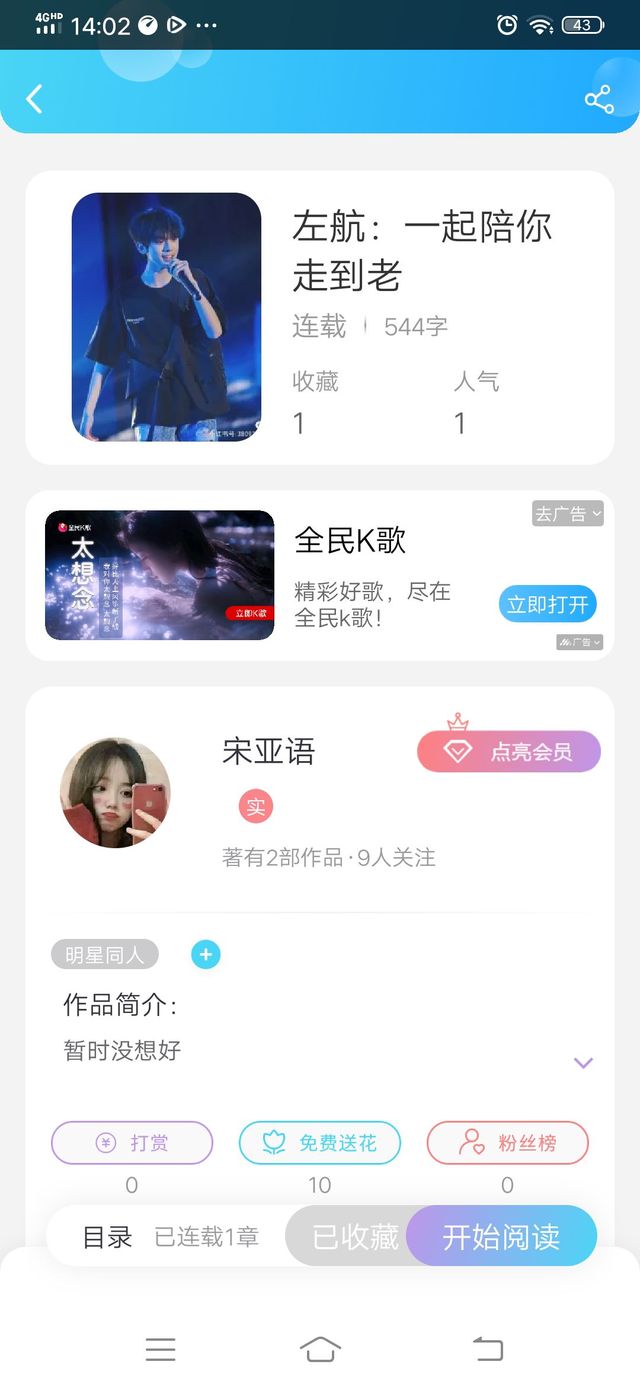Viewport: 640px width, 1387px height.
Task: Open recent apps from the navigation bar
Action: pos(160,1350)
